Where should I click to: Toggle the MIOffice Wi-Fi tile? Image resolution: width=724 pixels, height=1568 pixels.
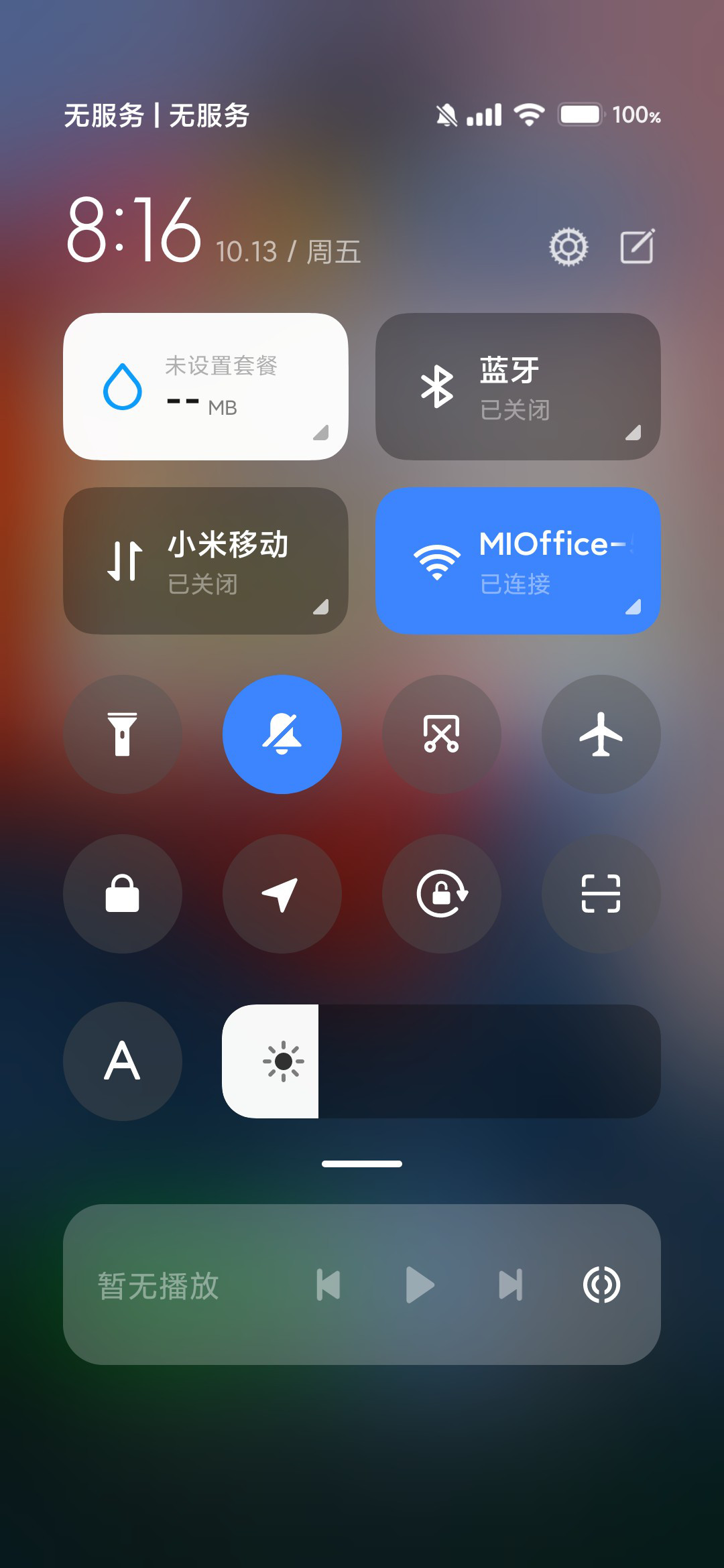pos(518,561)
